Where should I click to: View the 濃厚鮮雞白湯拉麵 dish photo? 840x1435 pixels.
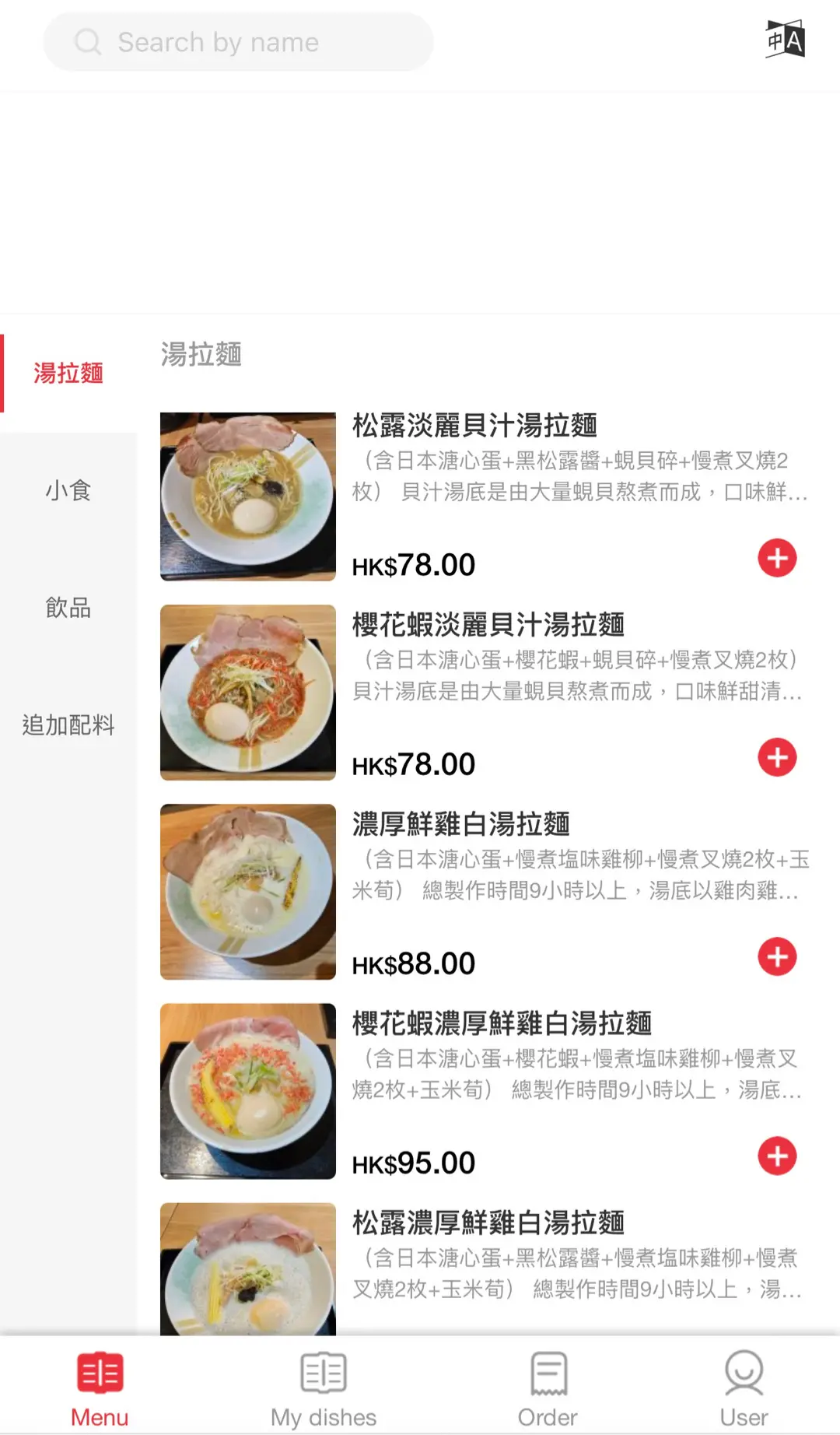click(248, 892)
